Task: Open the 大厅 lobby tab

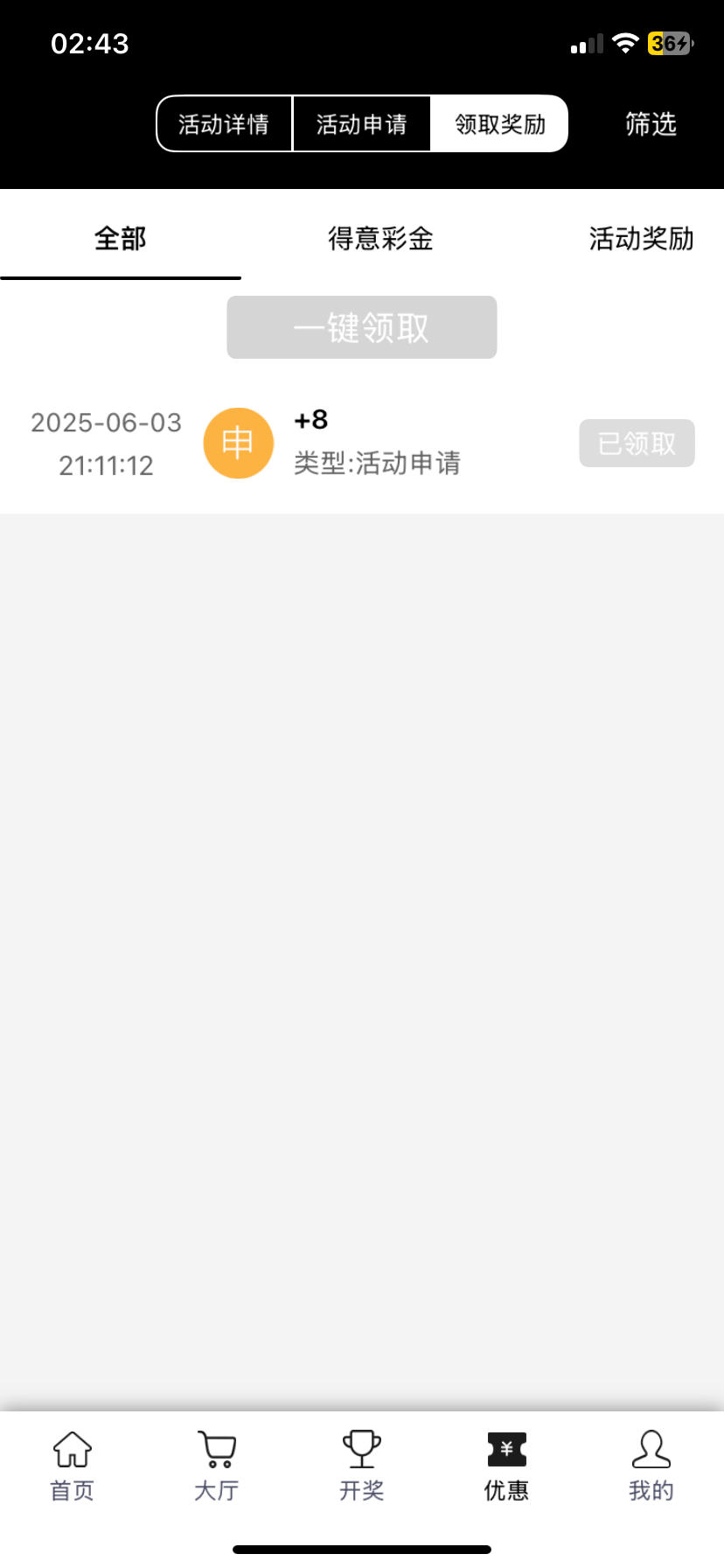Action: (217, 1466)
